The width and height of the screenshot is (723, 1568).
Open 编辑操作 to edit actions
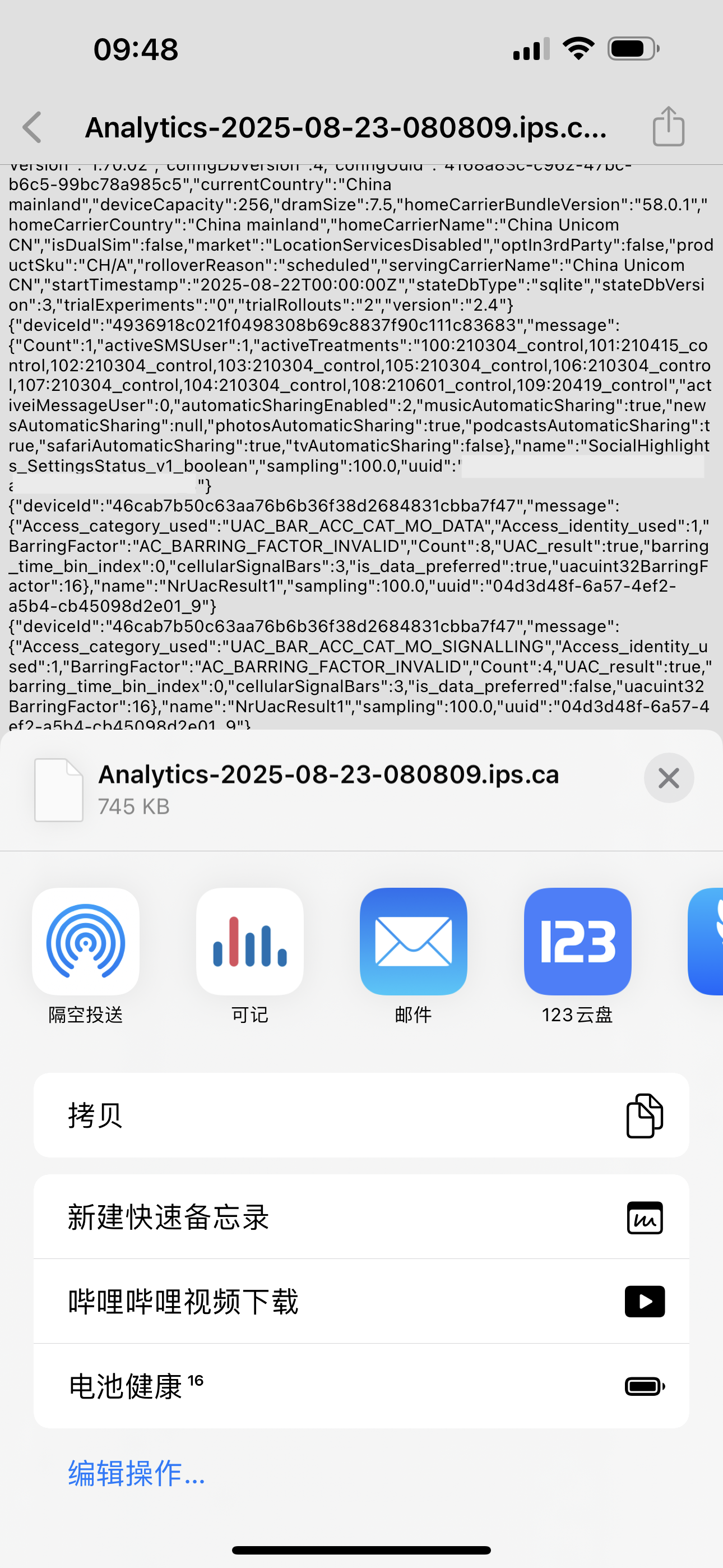coord(136,1474)
